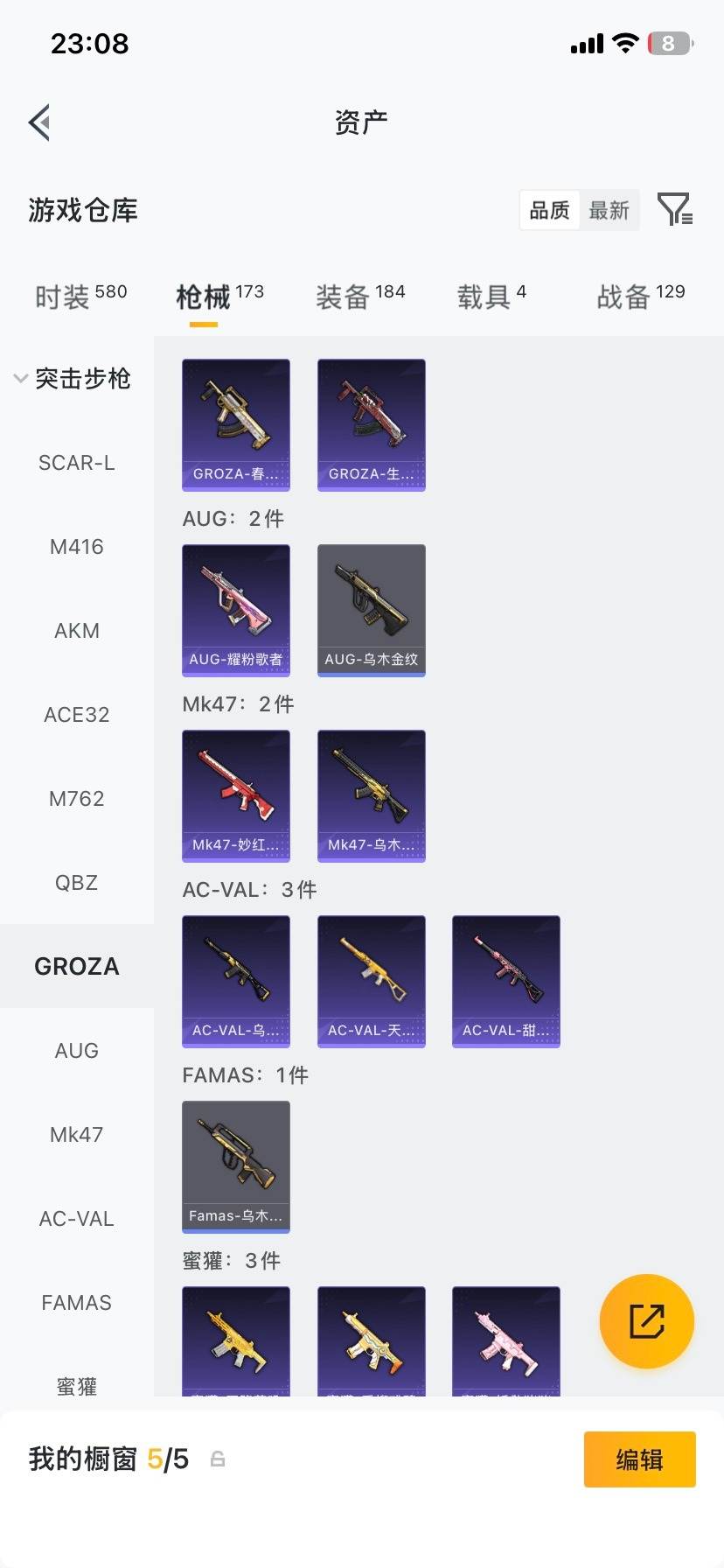Select SCAR-L in the weapon list

click(x=77, y=463)
